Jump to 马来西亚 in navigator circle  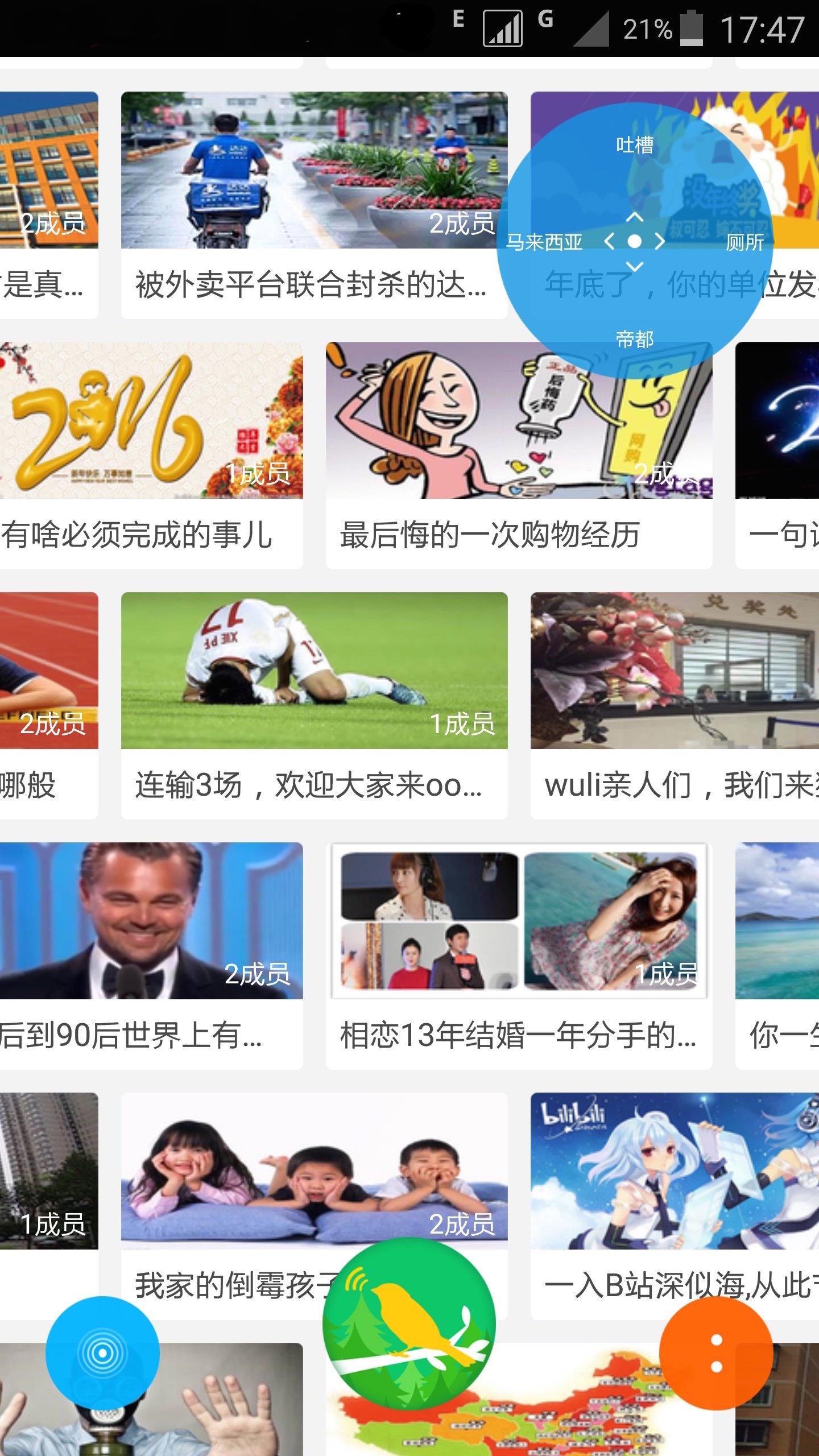(x=544, y=243)
